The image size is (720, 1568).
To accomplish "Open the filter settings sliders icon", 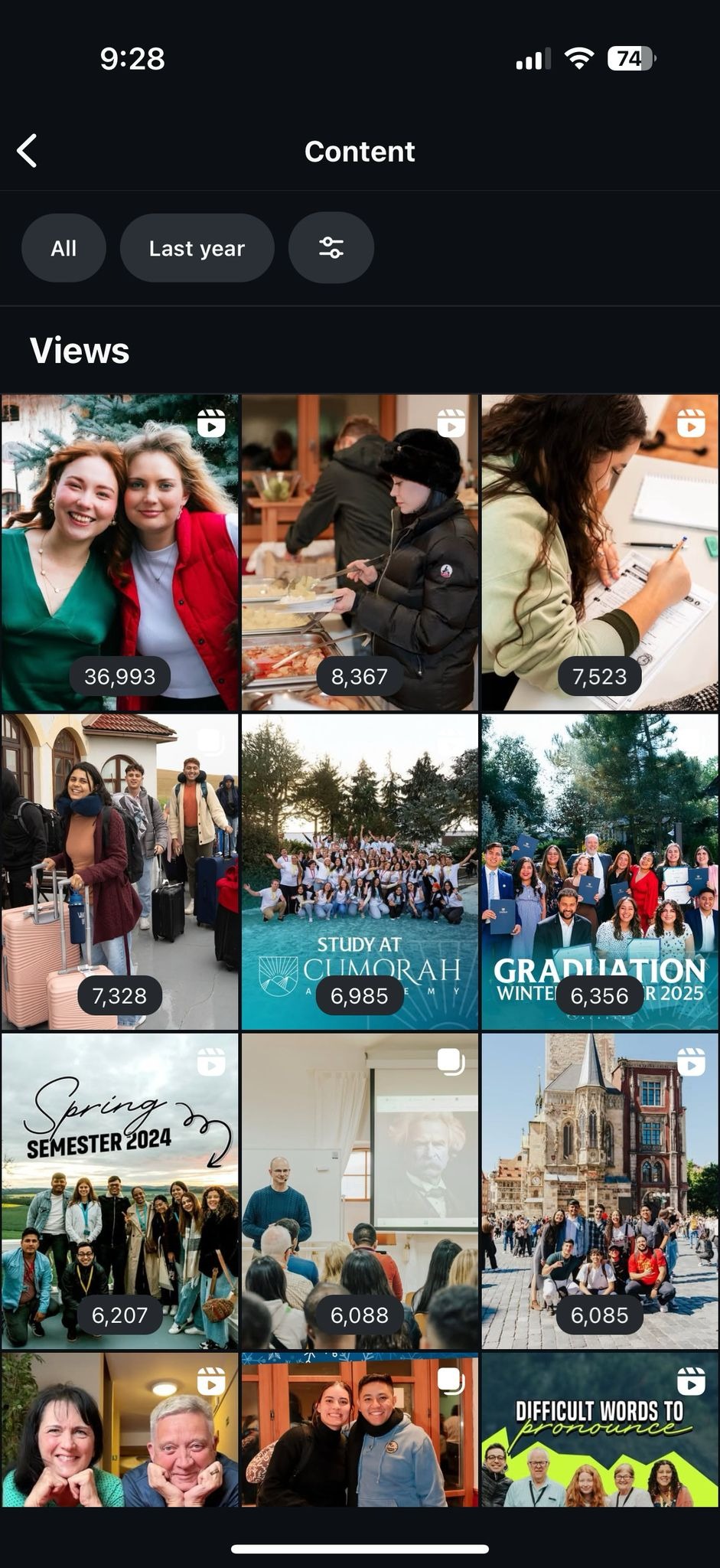I will (x=331, y=248).
